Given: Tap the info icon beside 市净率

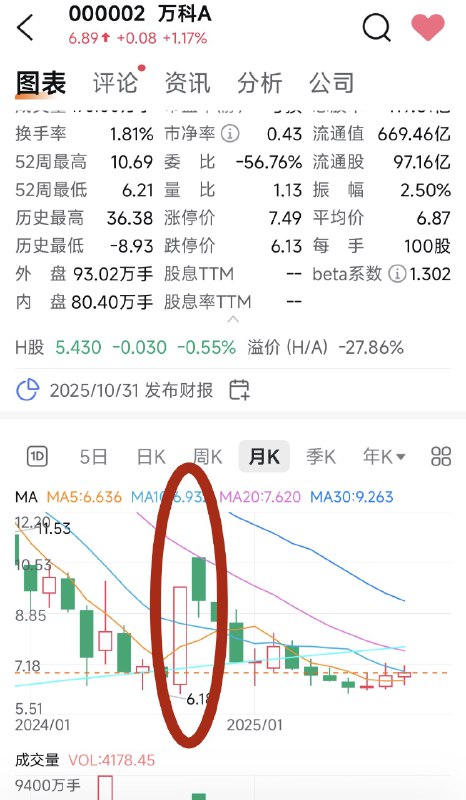Looking at the screenshot, I should [x=230, y=134].
